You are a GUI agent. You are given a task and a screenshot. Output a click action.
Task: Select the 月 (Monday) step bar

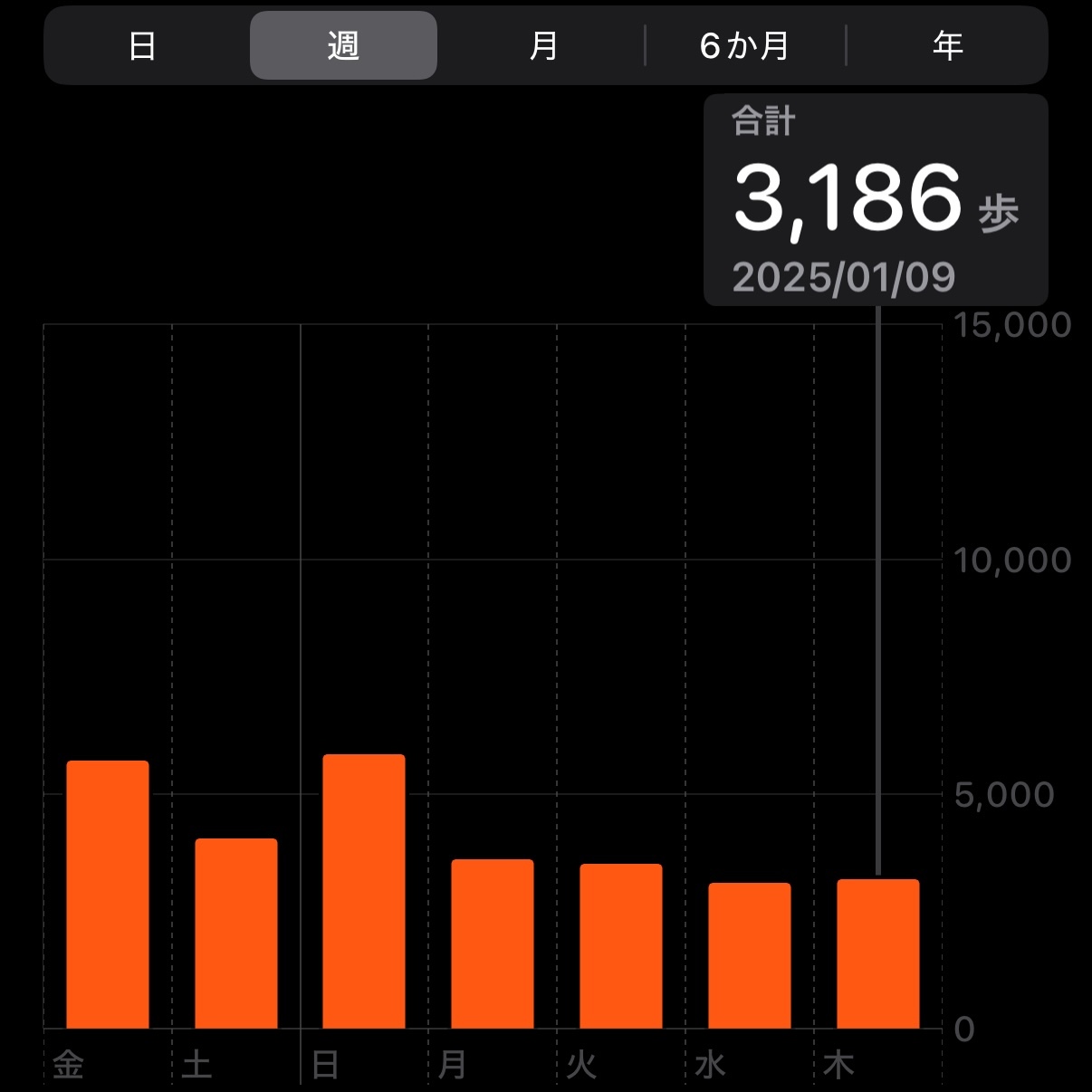[493, 944]
